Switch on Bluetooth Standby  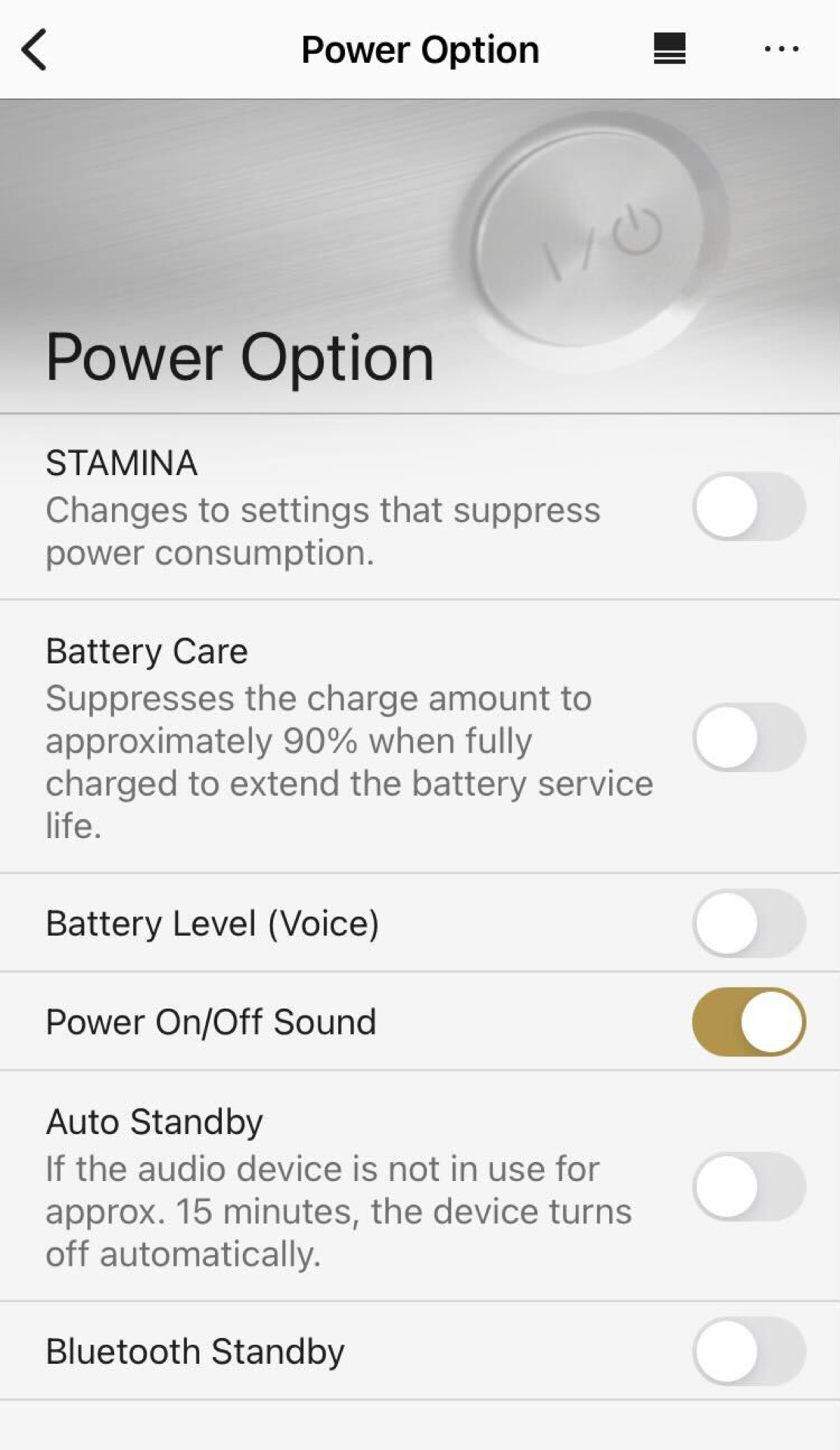(749, 1351)
